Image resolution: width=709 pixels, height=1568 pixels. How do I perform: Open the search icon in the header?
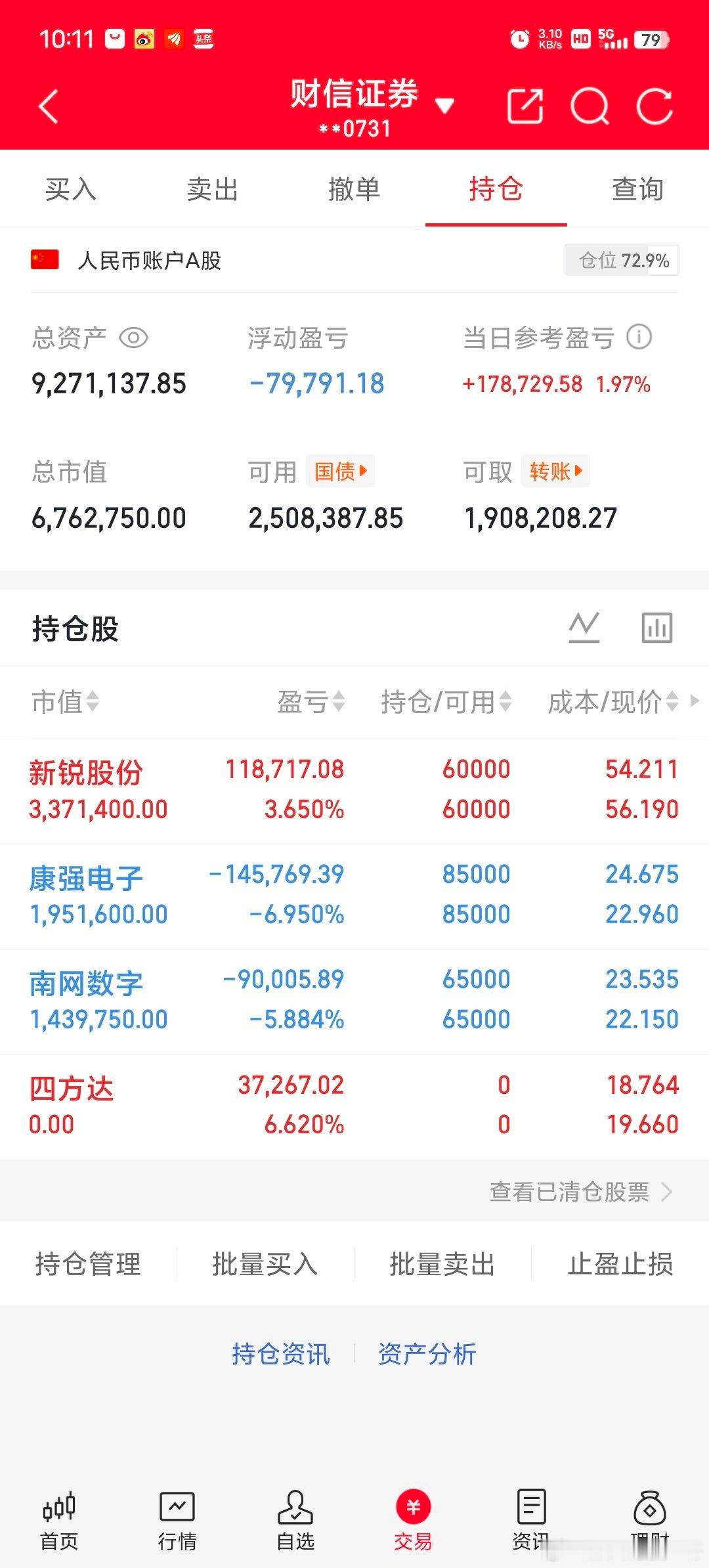[590, 106]
